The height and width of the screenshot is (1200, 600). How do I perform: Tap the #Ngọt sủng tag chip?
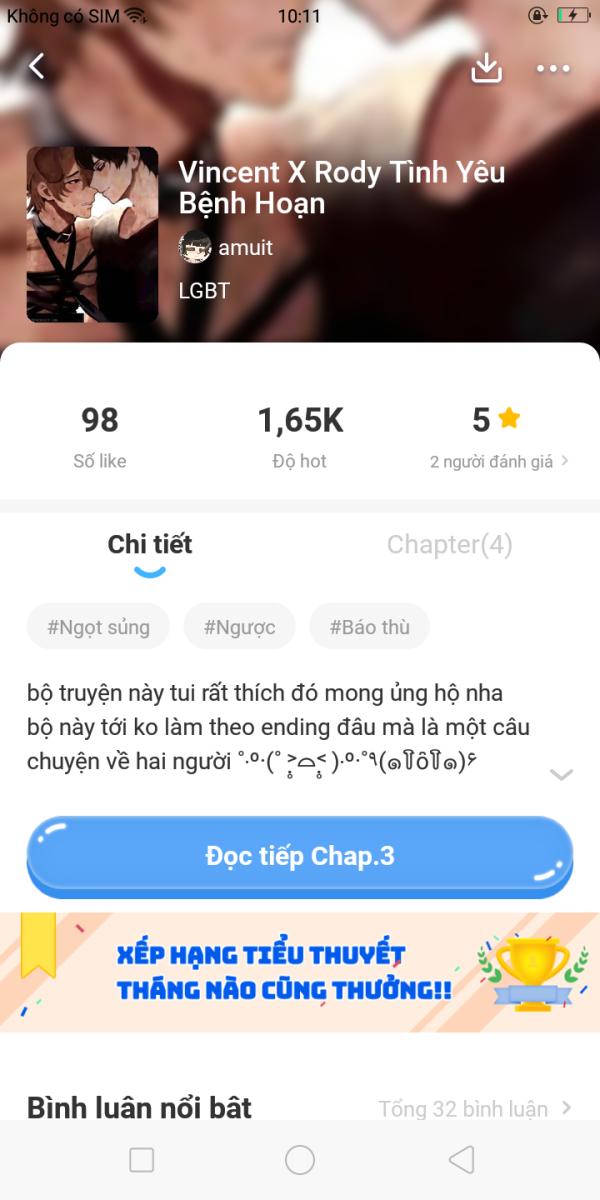(98, 627)
